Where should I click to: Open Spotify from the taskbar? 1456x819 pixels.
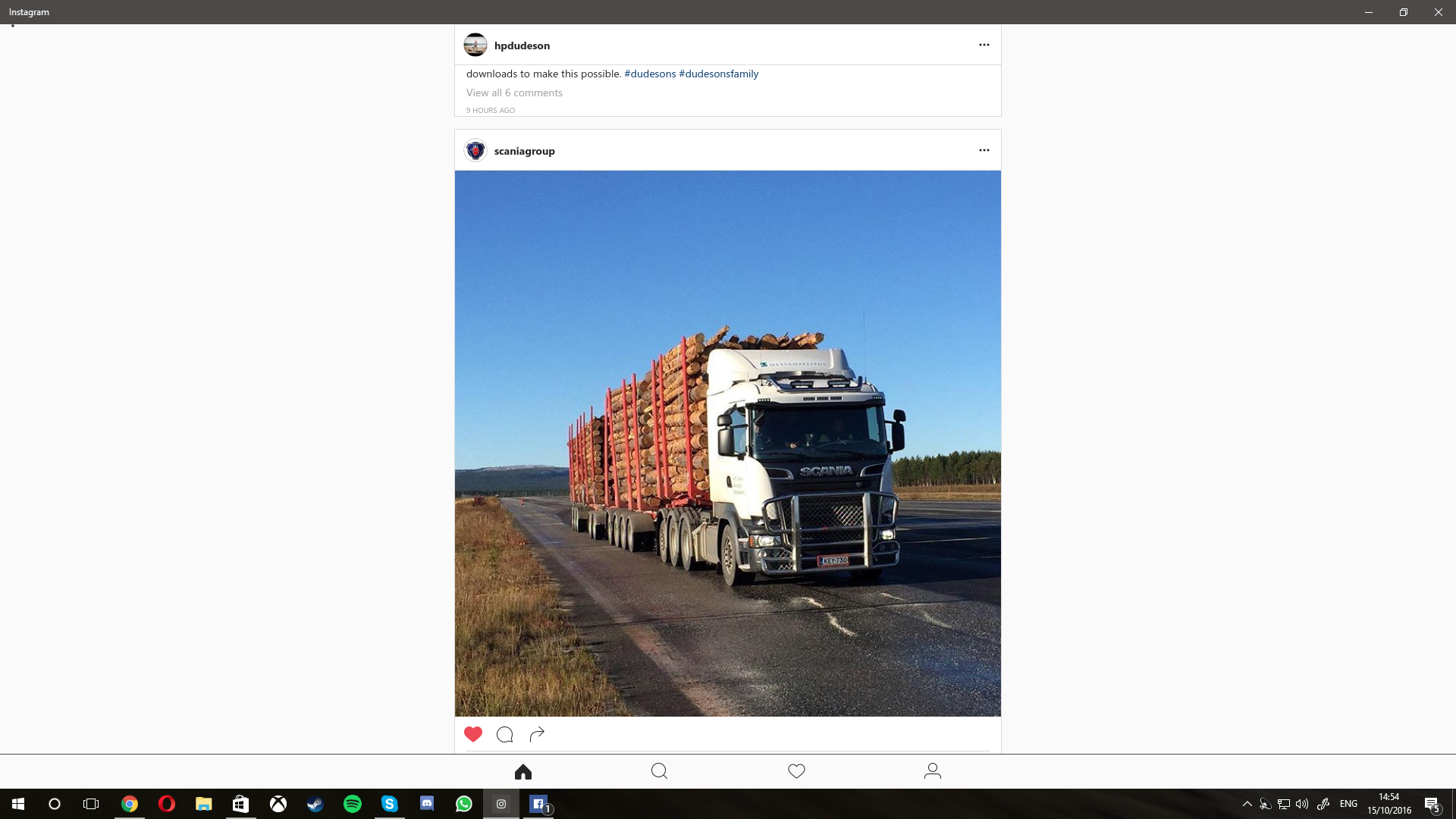tap(353, 804)
